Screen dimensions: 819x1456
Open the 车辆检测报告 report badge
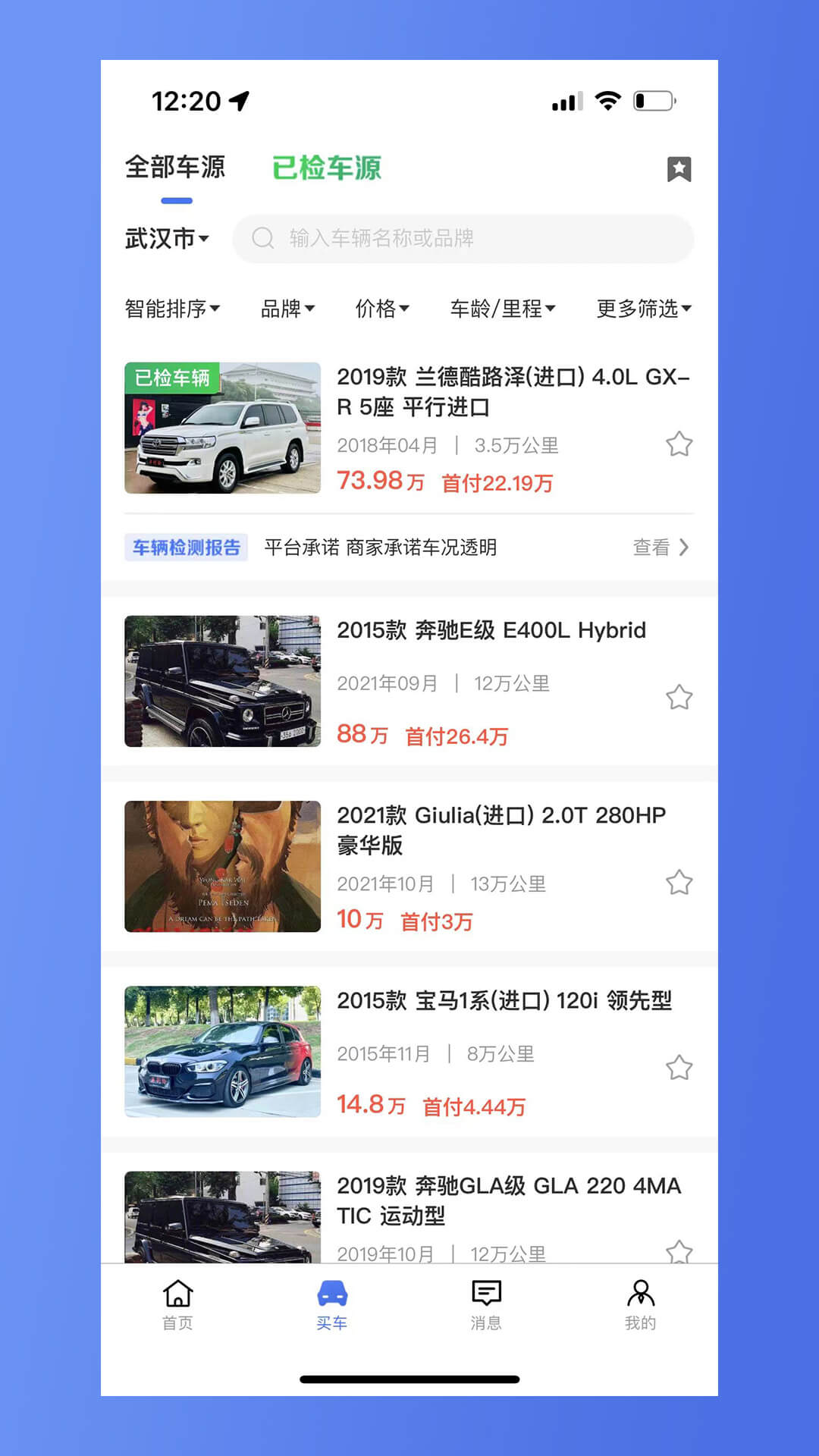click(x=187, y=548)
